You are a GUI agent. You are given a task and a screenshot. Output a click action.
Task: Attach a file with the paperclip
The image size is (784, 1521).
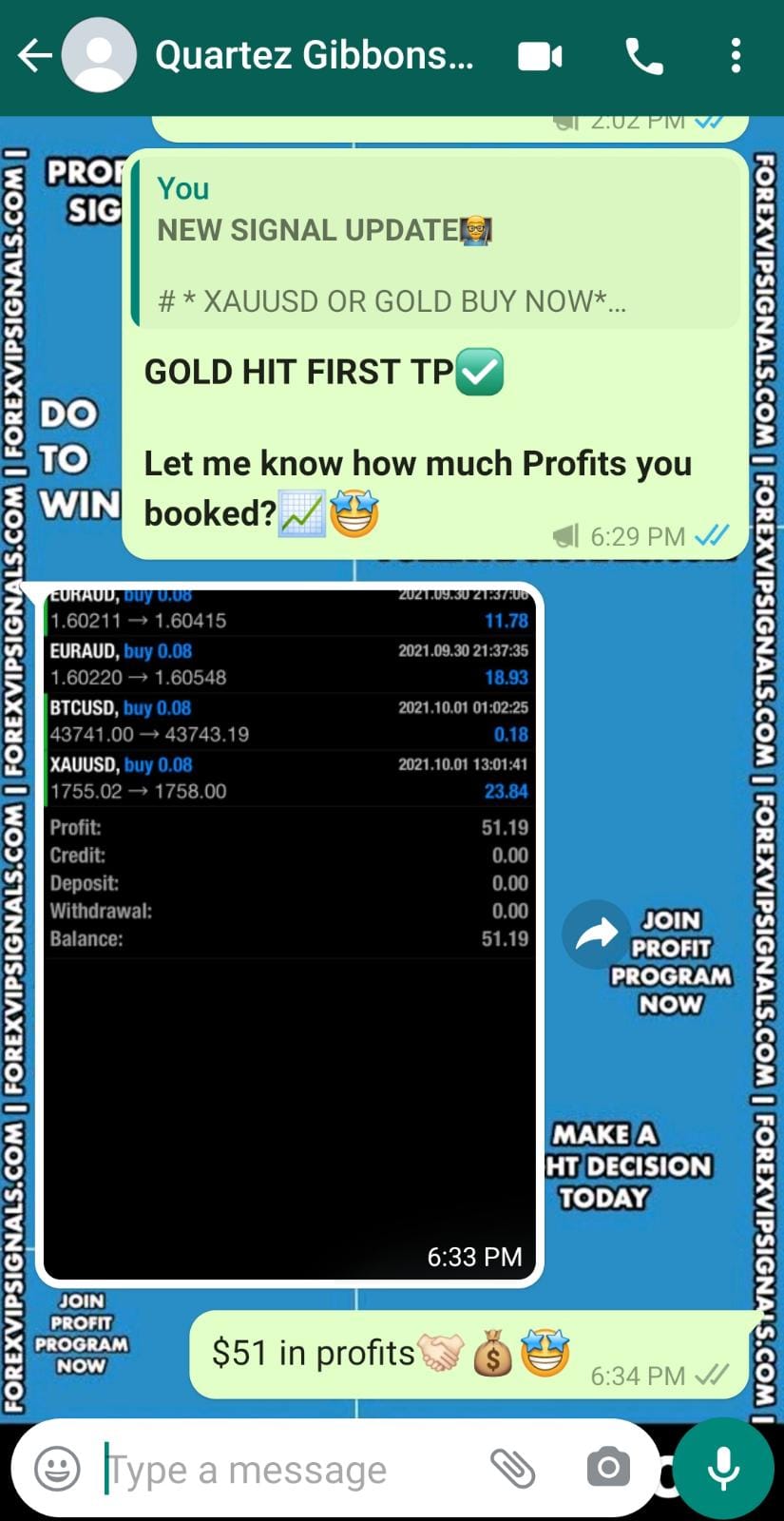pyautogui.click(x=513, y=1470)
